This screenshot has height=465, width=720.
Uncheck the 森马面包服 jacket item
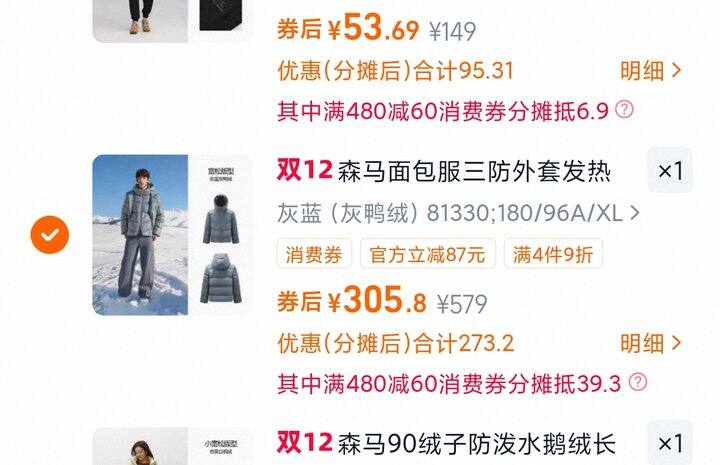50,236
